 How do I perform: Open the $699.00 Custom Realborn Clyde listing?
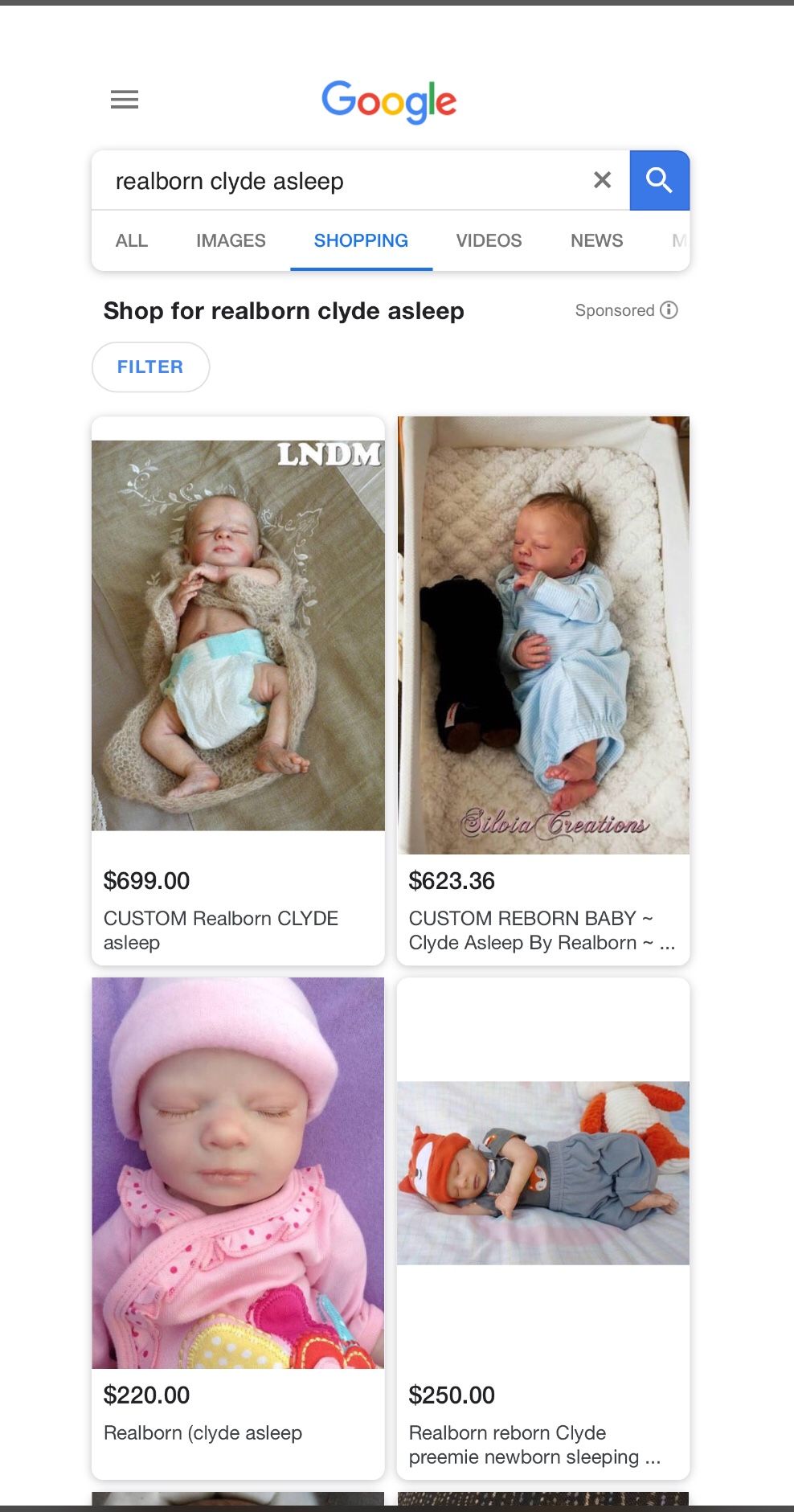238,691
